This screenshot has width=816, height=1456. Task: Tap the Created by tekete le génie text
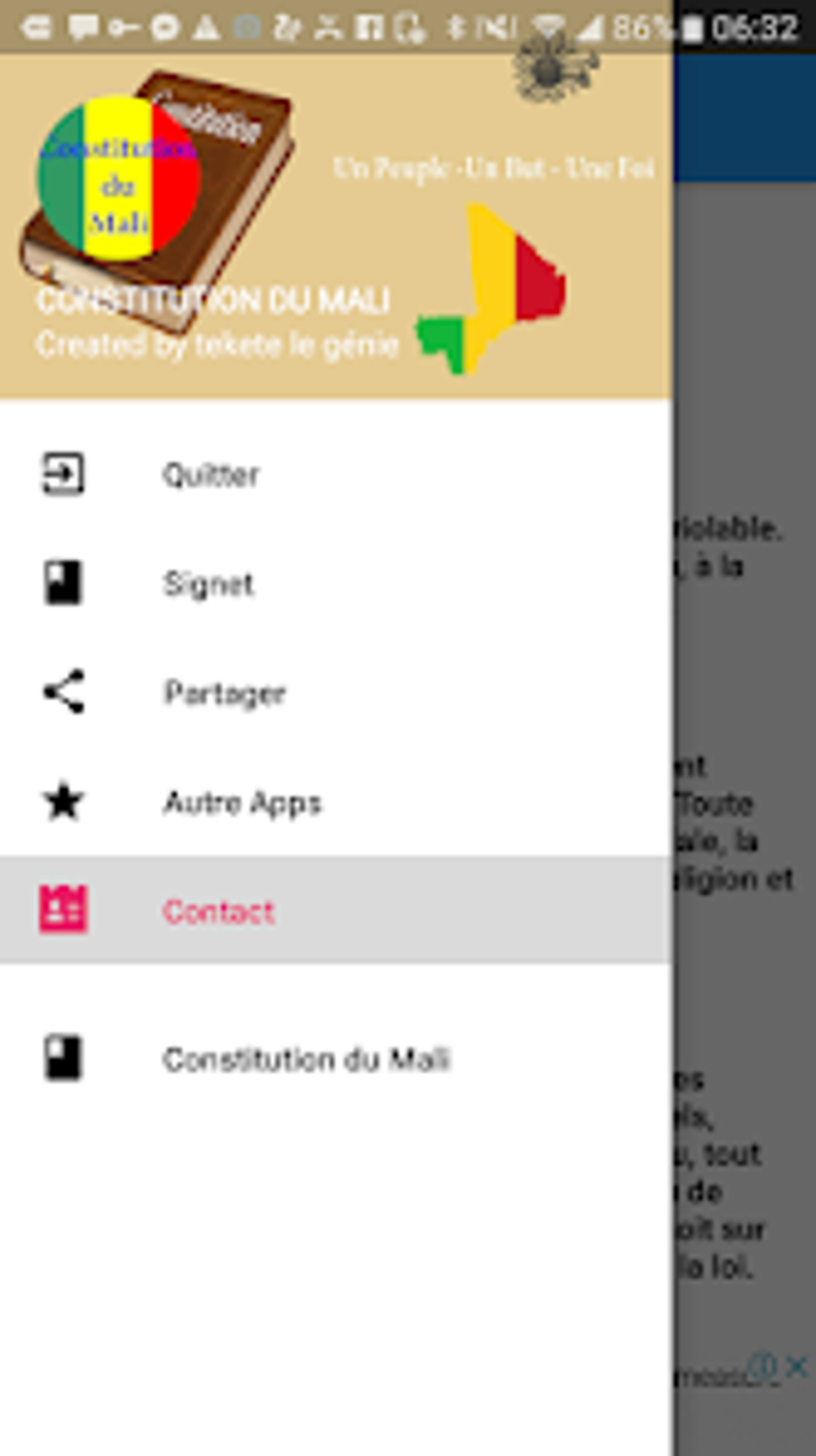click(218, 344)
